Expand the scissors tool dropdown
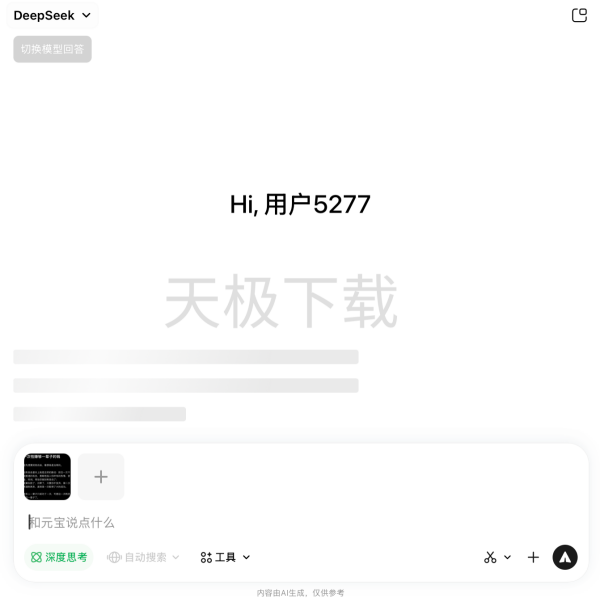600x602 pixels. pyautogui.click(x=497, y=557)
